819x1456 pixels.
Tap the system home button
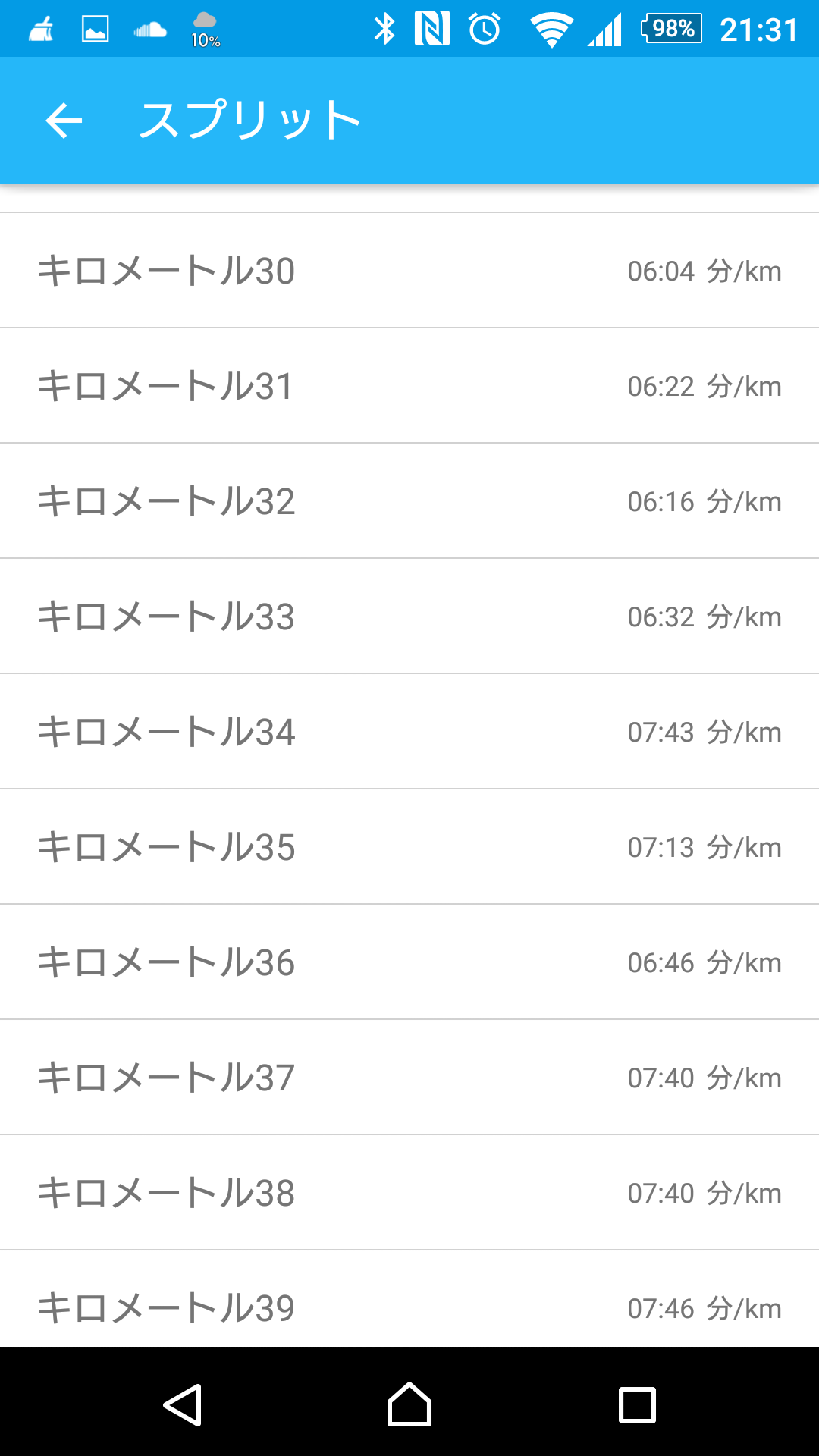pos(409,1404)
